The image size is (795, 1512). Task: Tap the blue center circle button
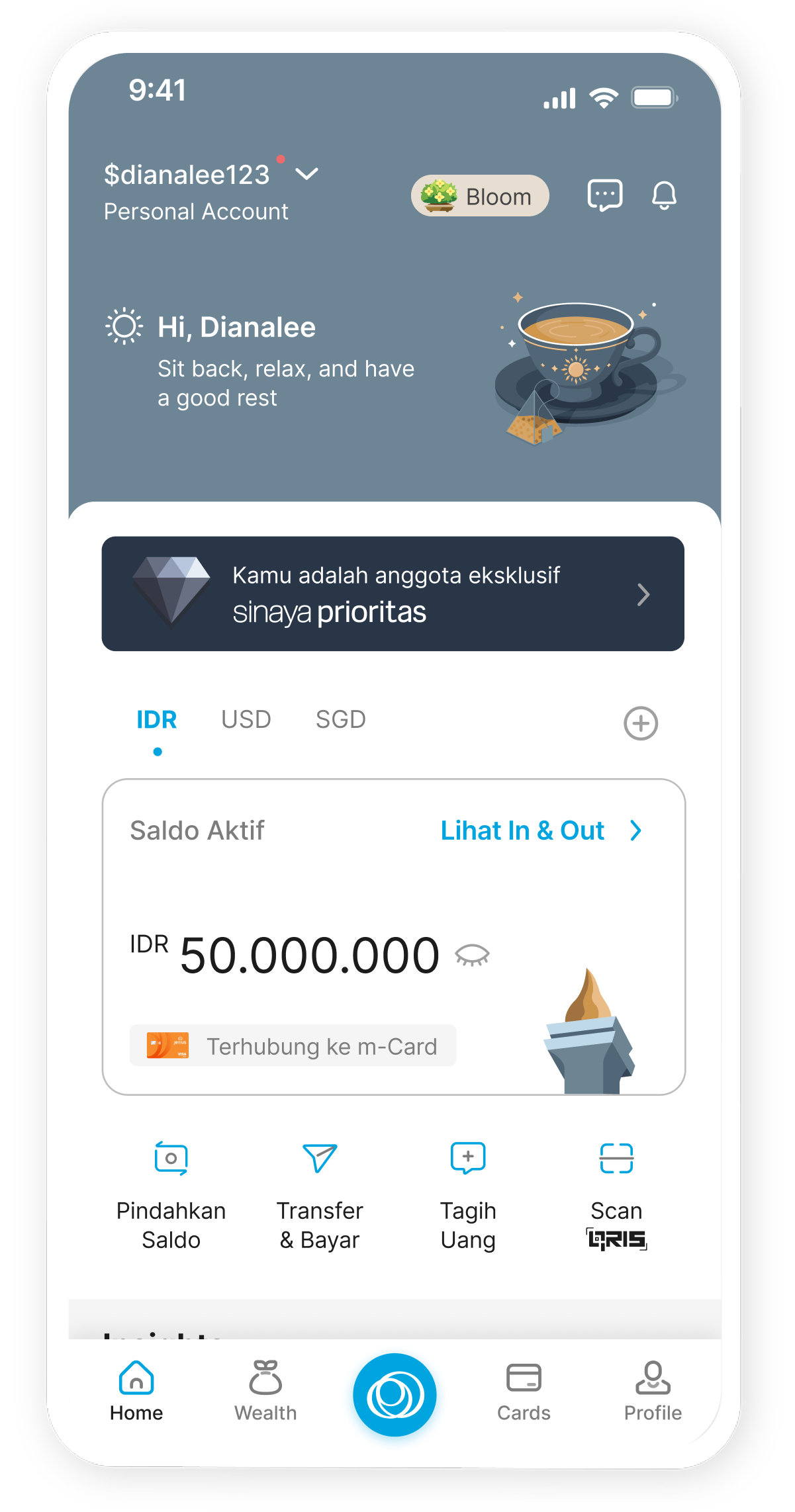[395, 1394]
